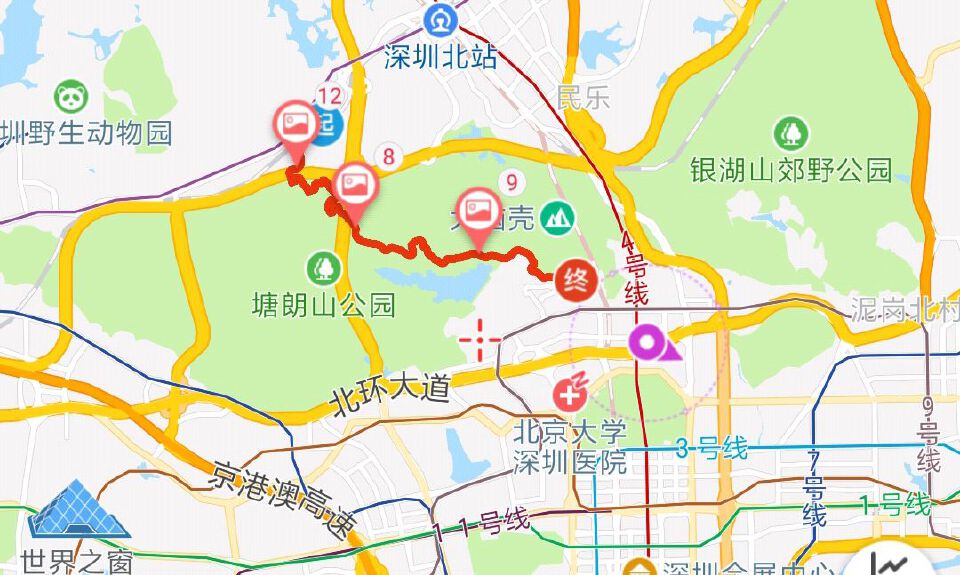This screenshot has height=575, width=960.
Task: Tap the purple current-location marker
Action: [650, 345]
